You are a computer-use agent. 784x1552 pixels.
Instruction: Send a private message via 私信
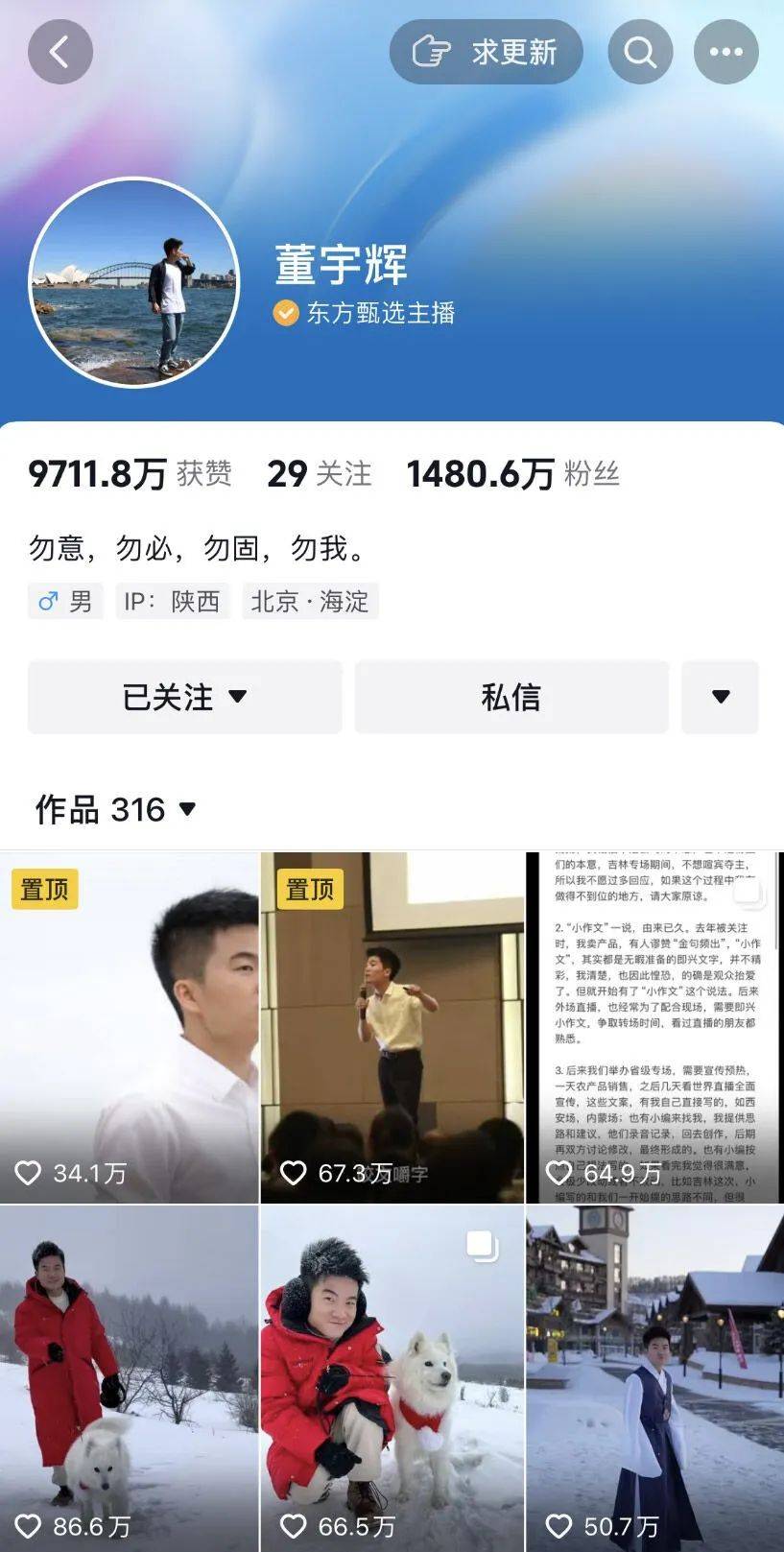click(511, 697)
